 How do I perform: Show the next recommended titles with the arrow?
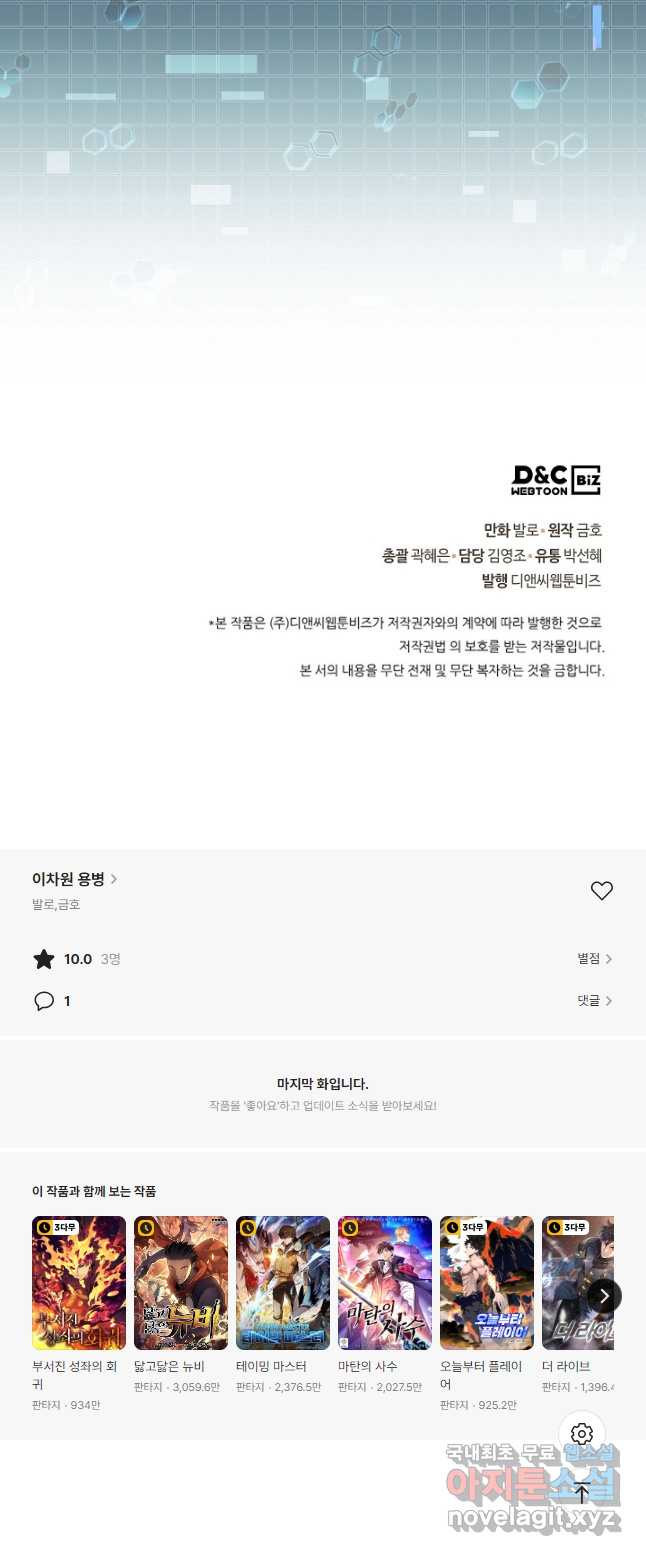[x=604, y=1296]
